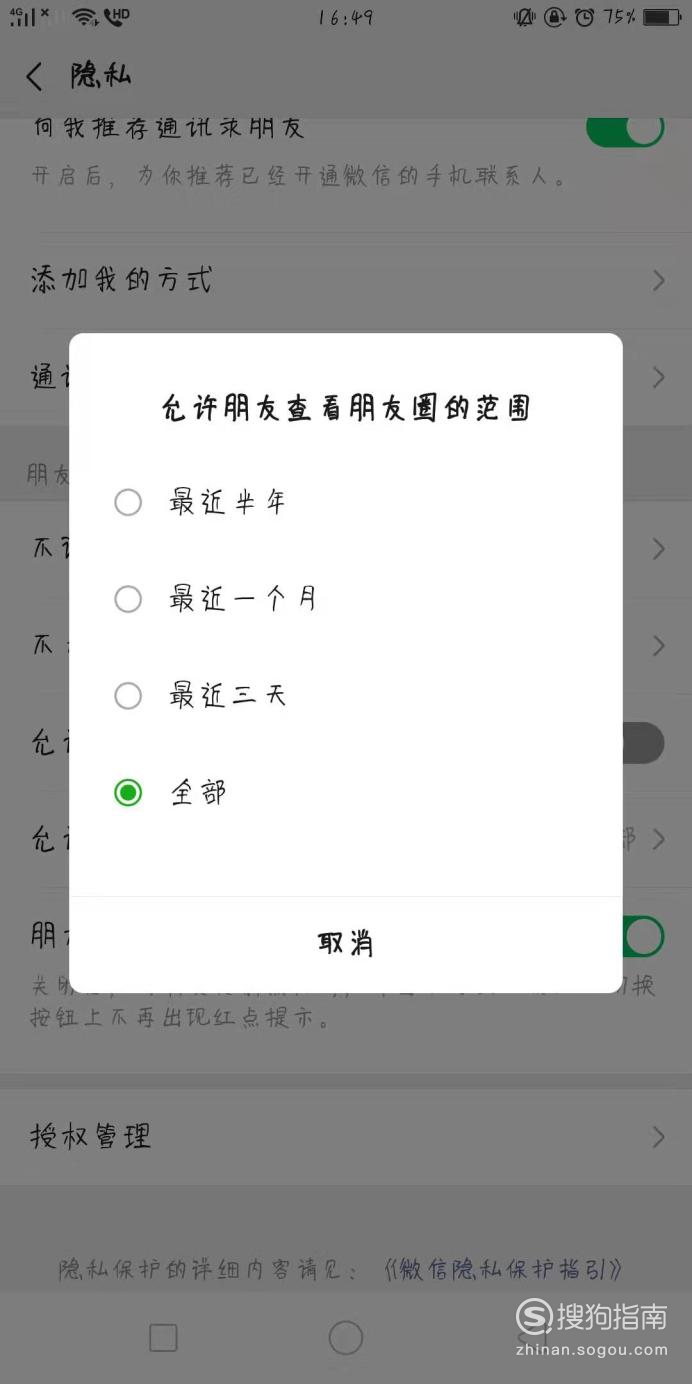The height and width of the screenshot is (1384, 692).
Task: Select the 最近半年 option
Action: click(x=345, y=502)
